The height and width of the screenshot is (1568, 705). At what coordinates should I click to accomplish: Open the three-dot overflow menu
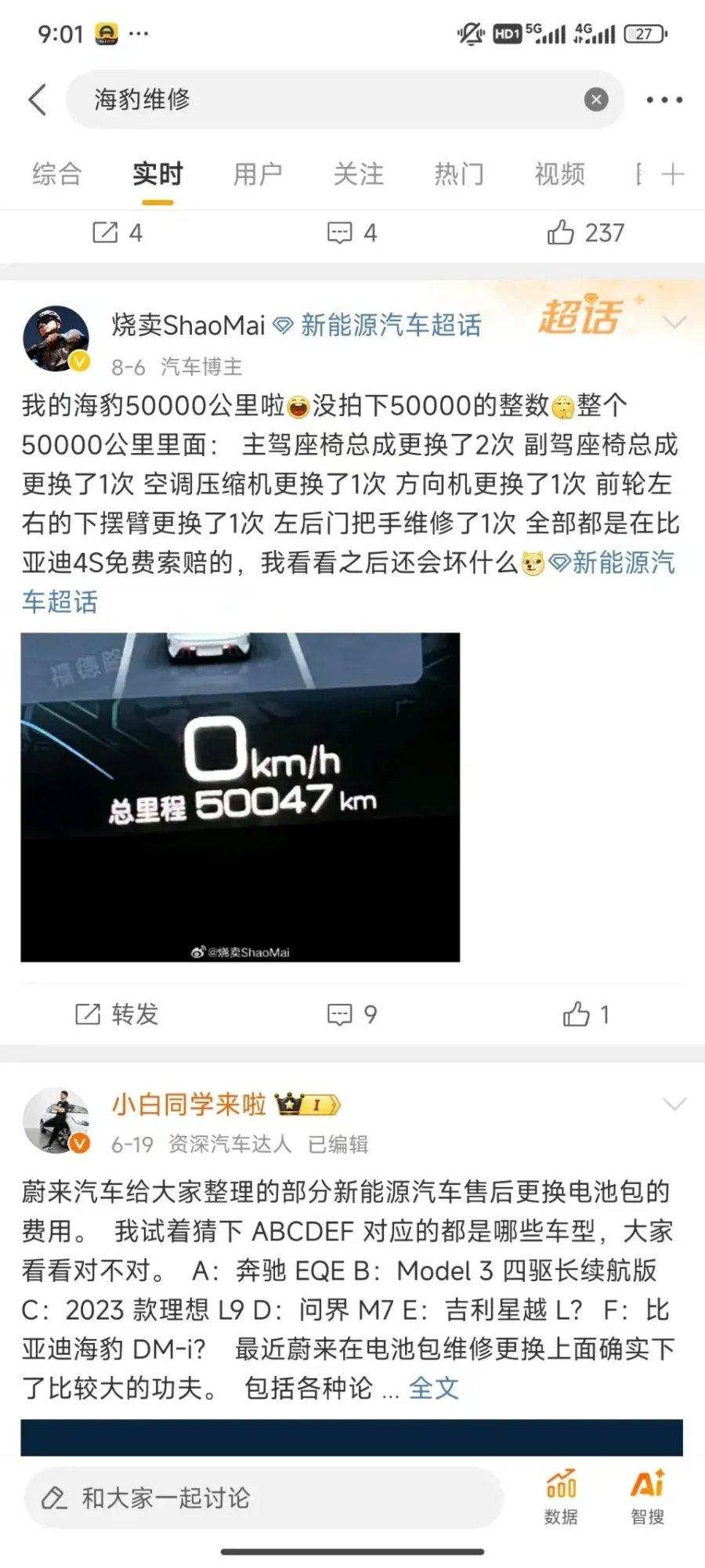click(663, 100)
